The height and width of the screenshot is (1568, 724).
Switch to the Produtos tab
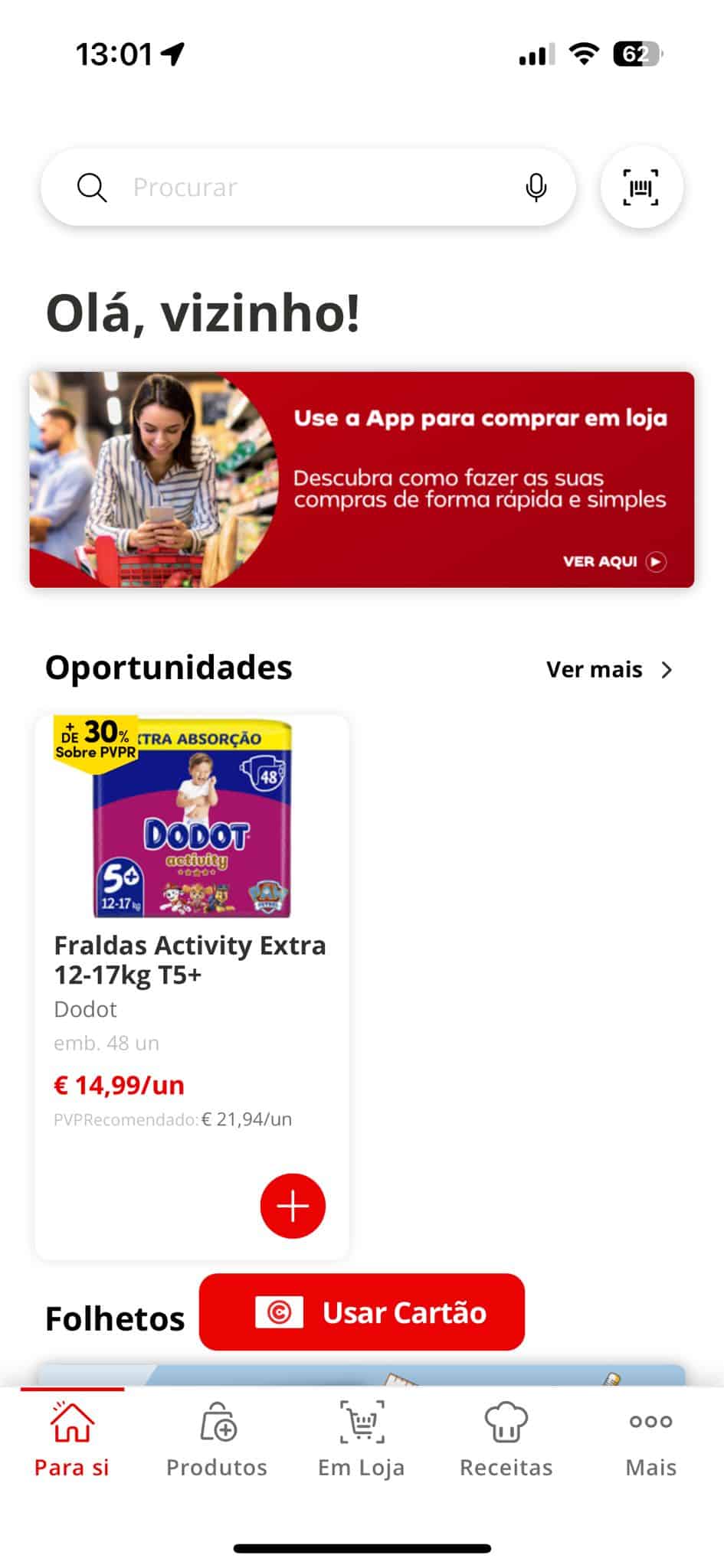(217, 1439)
